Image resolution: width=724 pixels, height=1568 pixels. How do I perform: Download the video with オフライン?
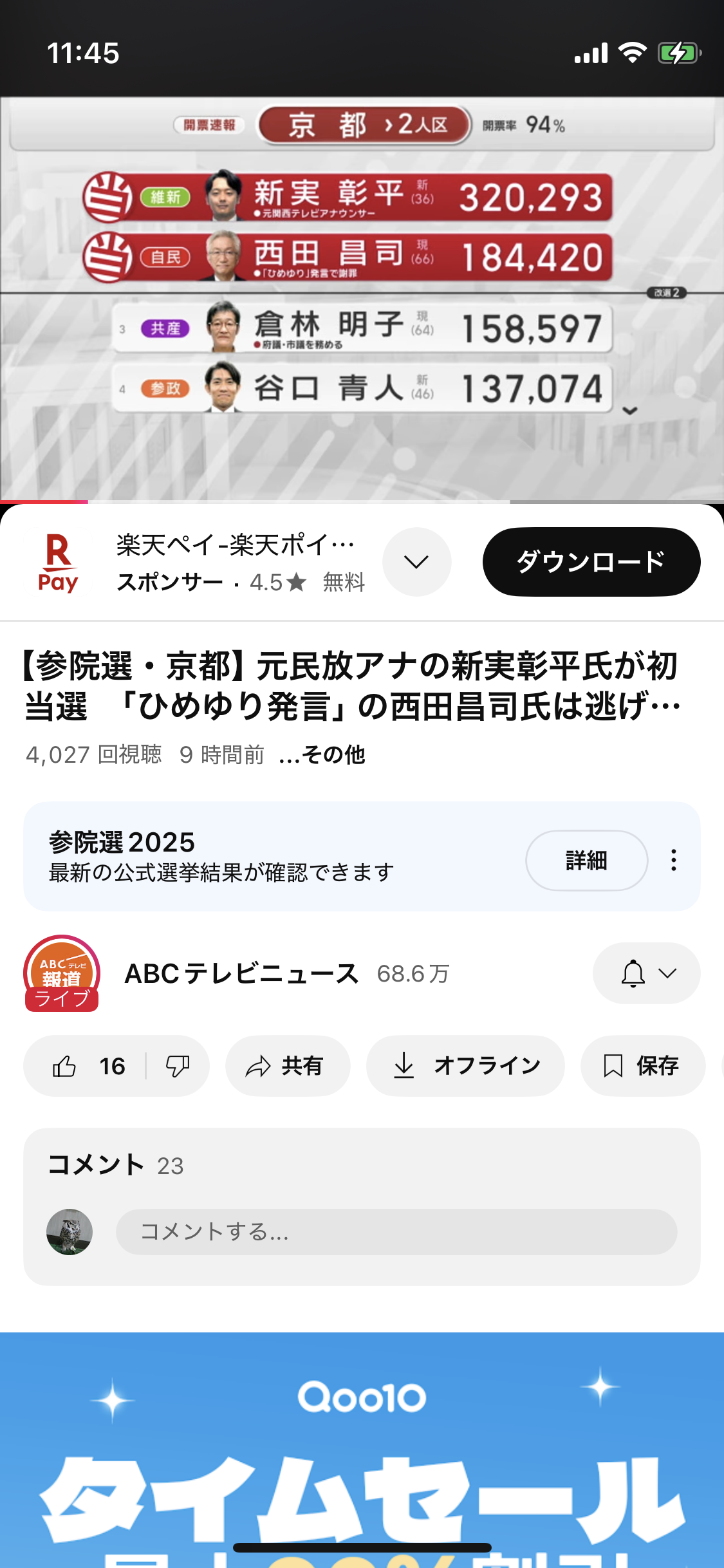tap(465, 1066)
